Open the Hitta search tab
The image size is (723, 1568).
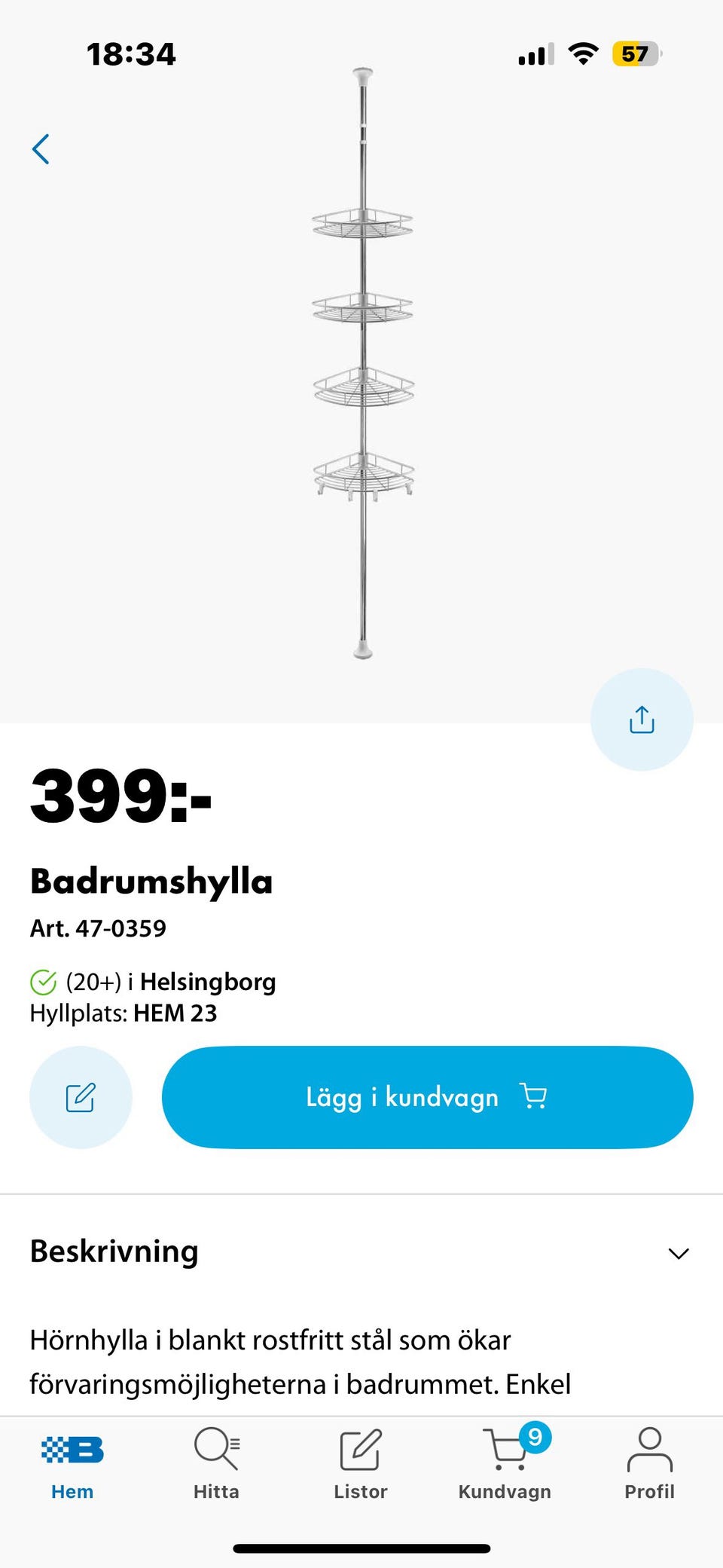216,1464
